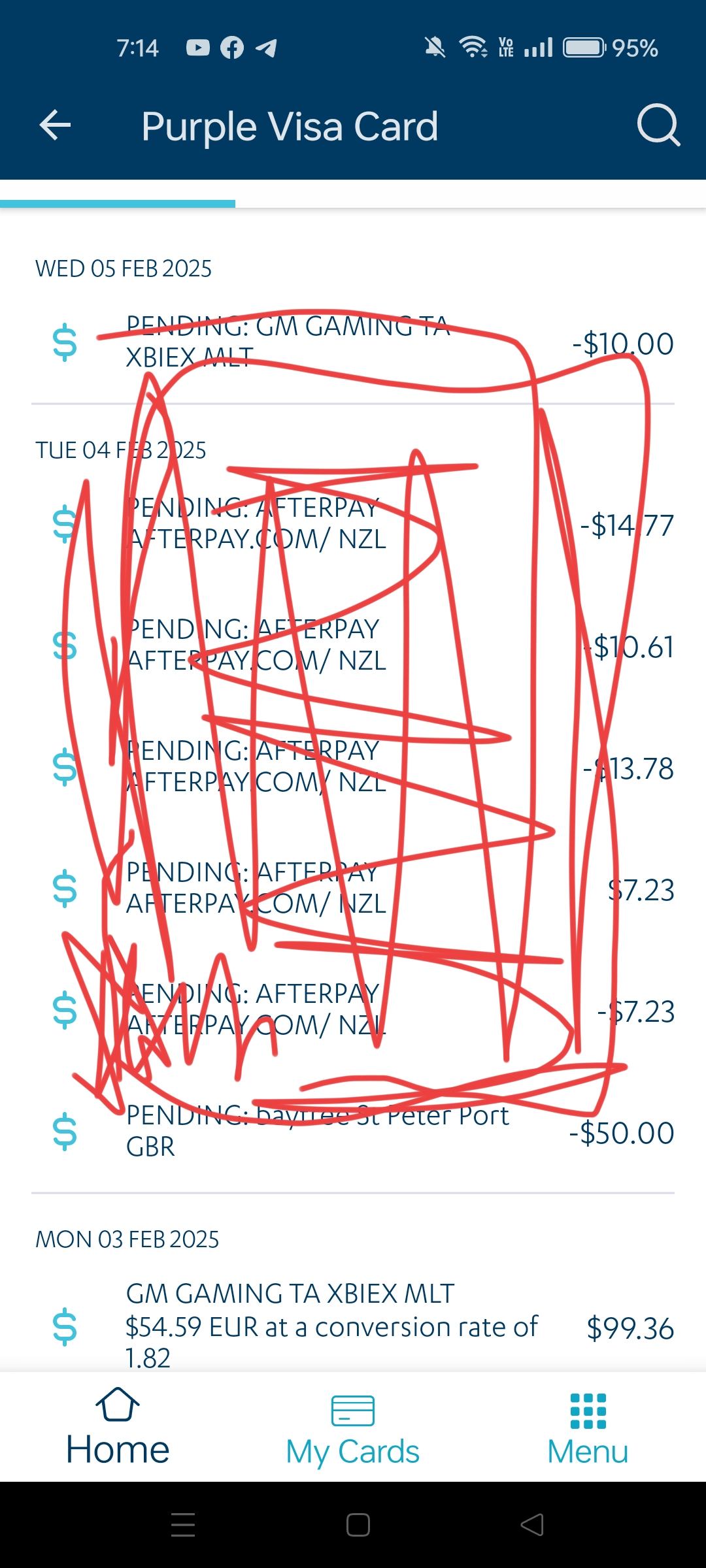This screenshot has height=1568, width=706.
Task: Tap the system home button
Action: [x=358, y=1525]
